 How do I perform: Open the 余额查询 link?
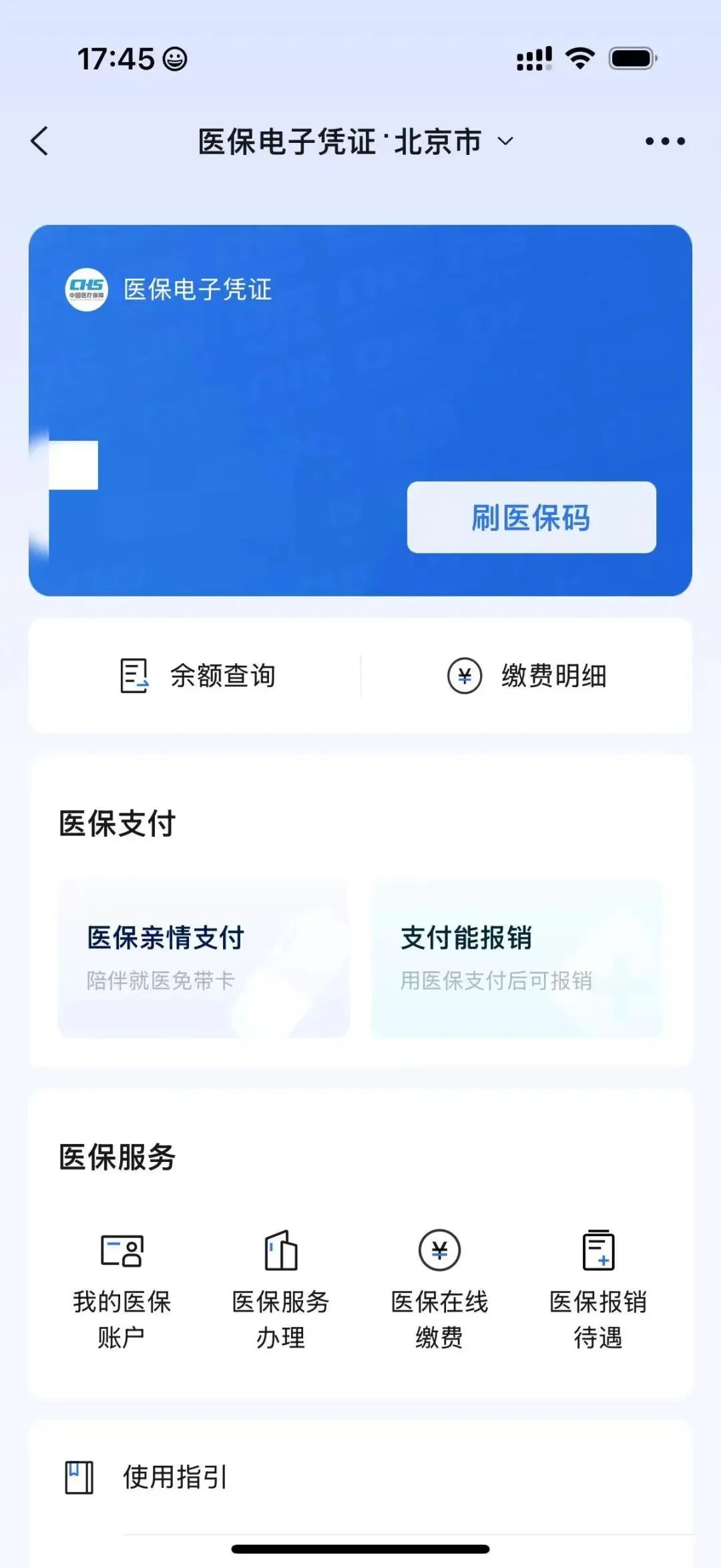coord(224,675)
